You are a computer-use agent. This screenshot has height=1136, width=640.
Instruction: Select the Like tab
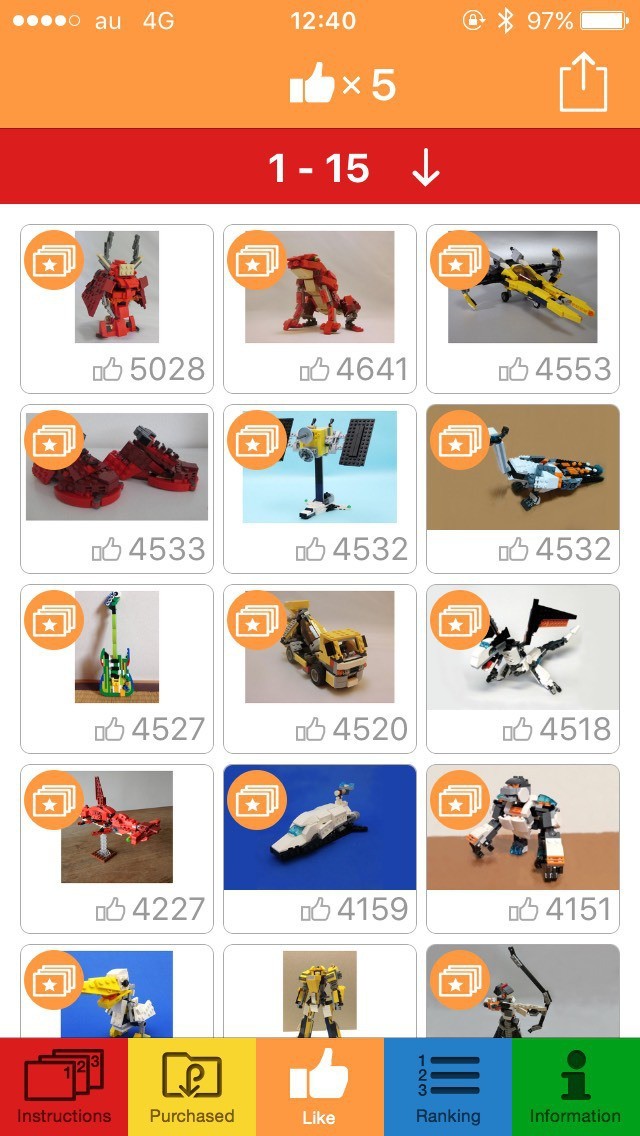[320, 1088]
